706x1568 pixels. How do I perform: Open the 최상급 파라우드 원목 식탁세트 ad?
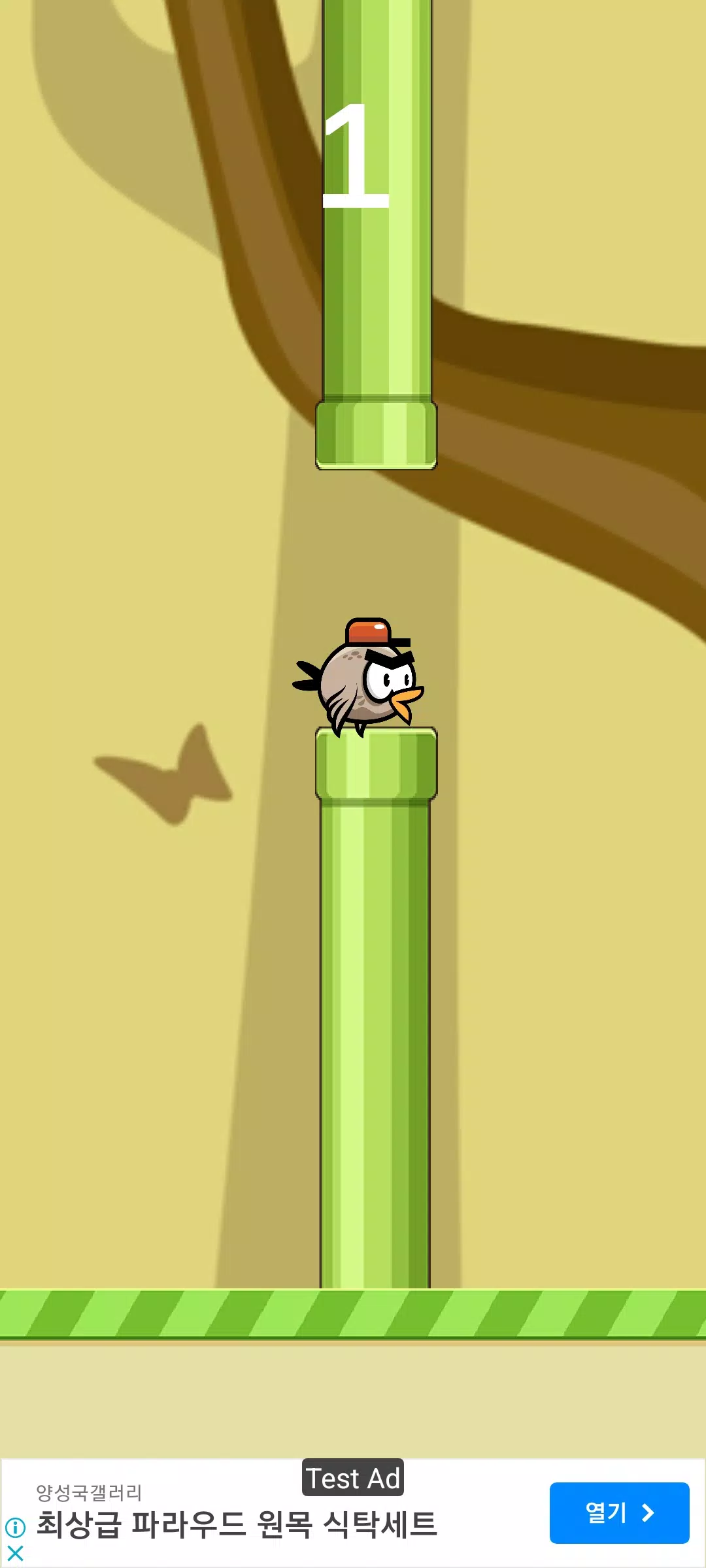[x=237, y=1524]
